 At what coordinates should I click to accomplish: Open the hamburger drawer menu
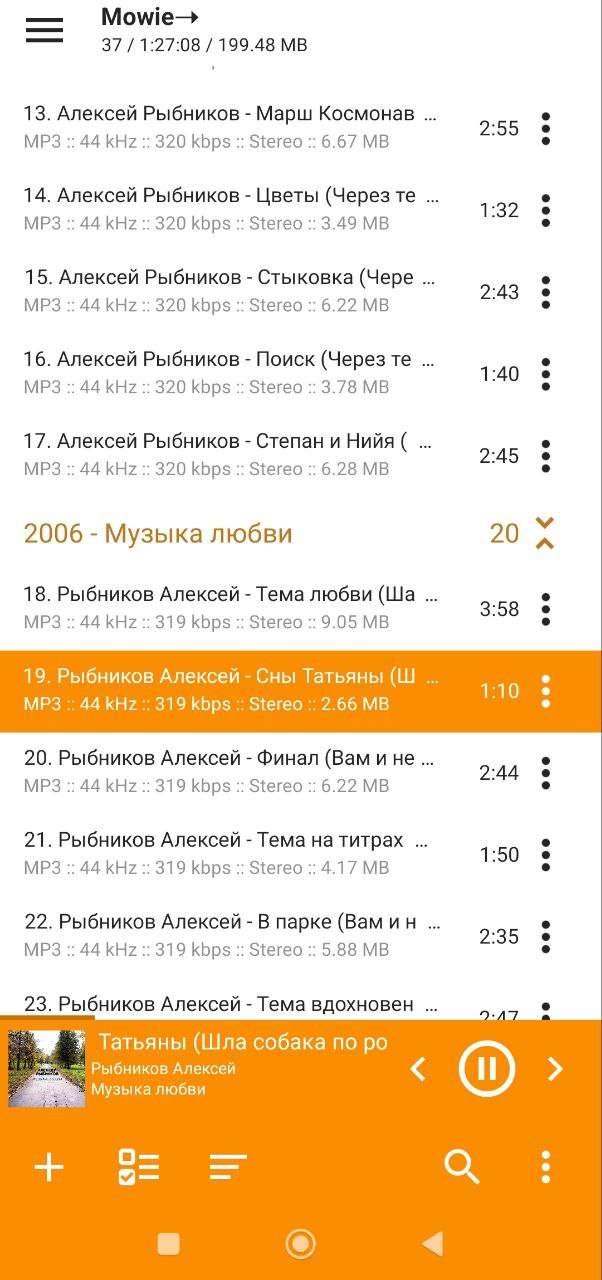tap(44, 31)
